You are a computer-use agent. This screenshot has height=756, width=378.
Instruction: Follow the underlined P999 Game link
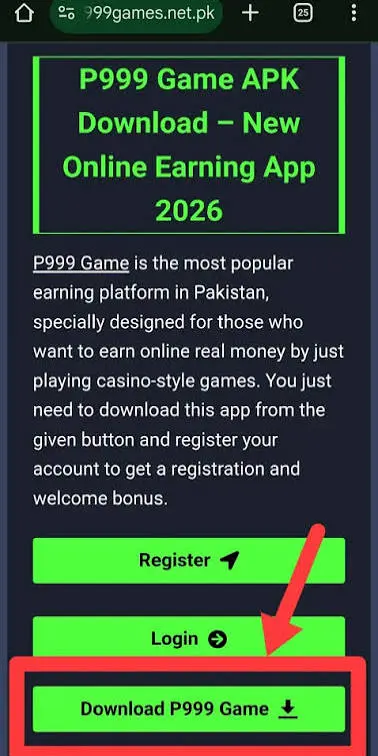point(81,264)
